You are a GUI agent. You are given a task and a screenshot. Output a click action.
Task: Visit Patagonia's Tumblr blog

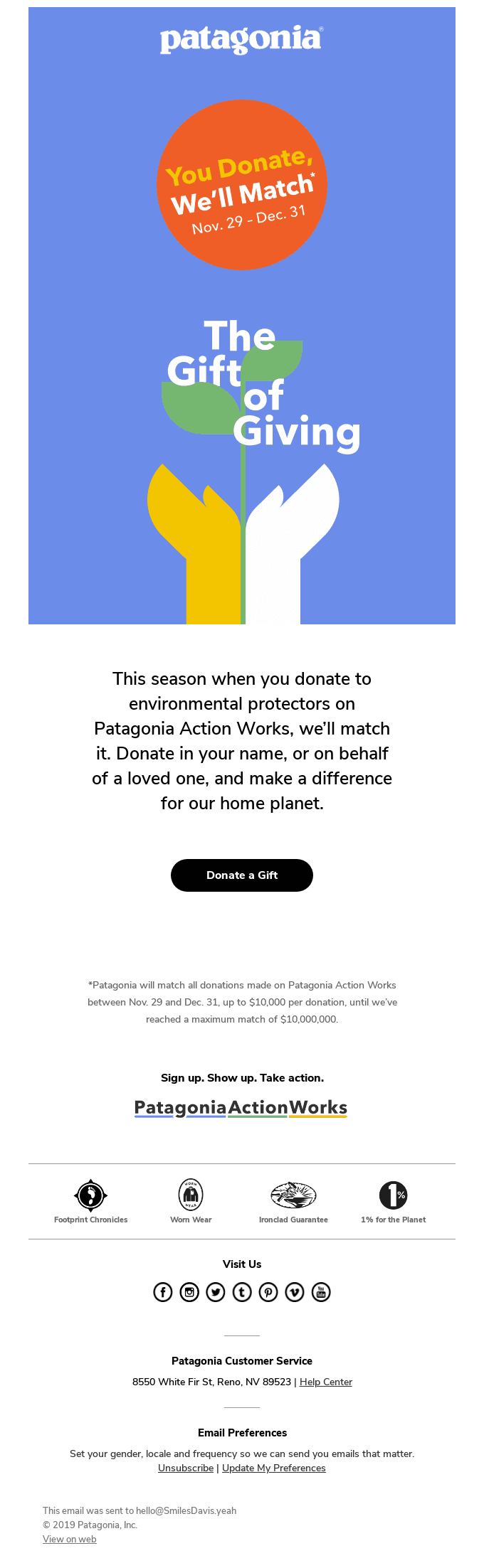[242, 1292]
